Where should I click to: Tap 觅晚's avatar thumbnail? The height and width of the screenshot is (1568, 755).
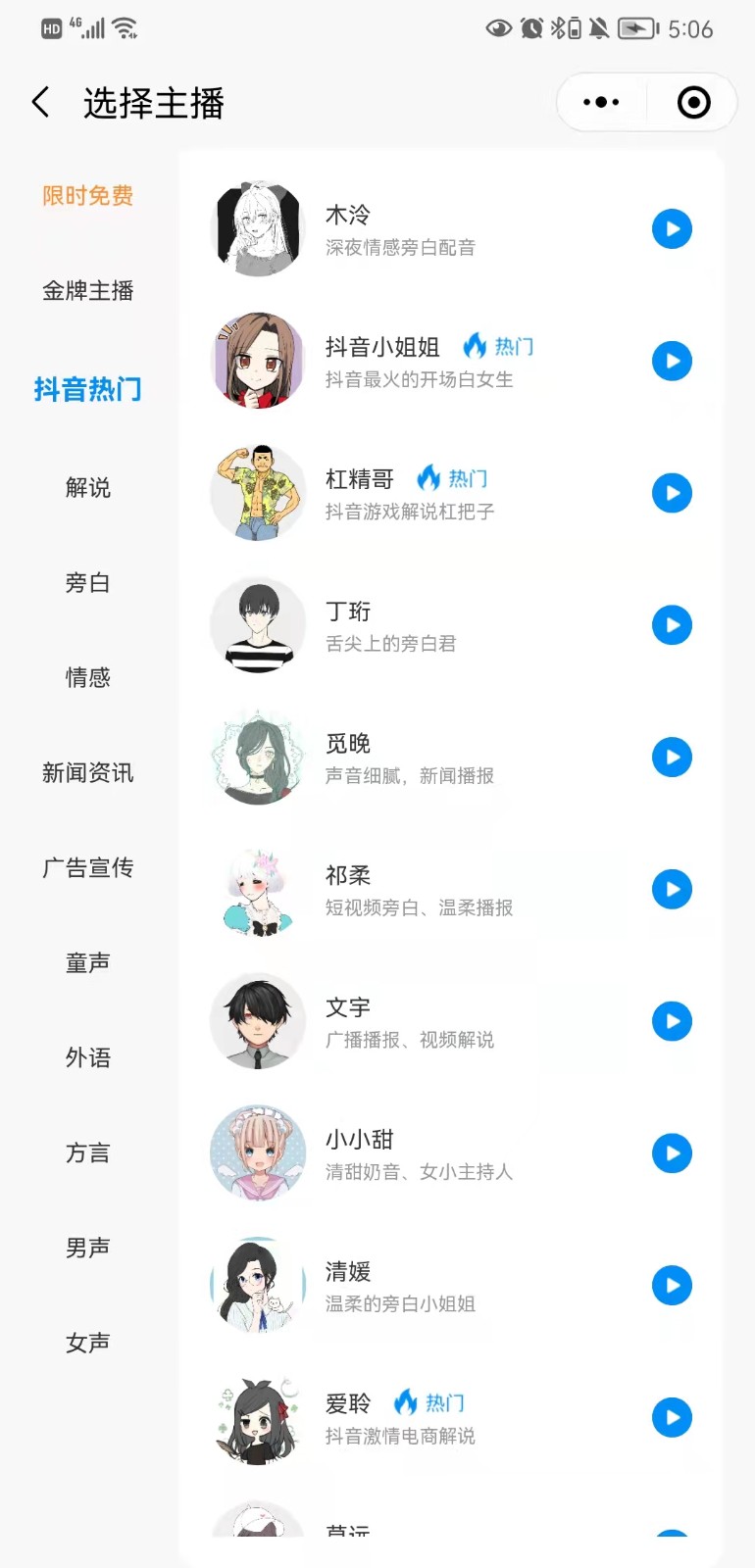coord(258,757)
